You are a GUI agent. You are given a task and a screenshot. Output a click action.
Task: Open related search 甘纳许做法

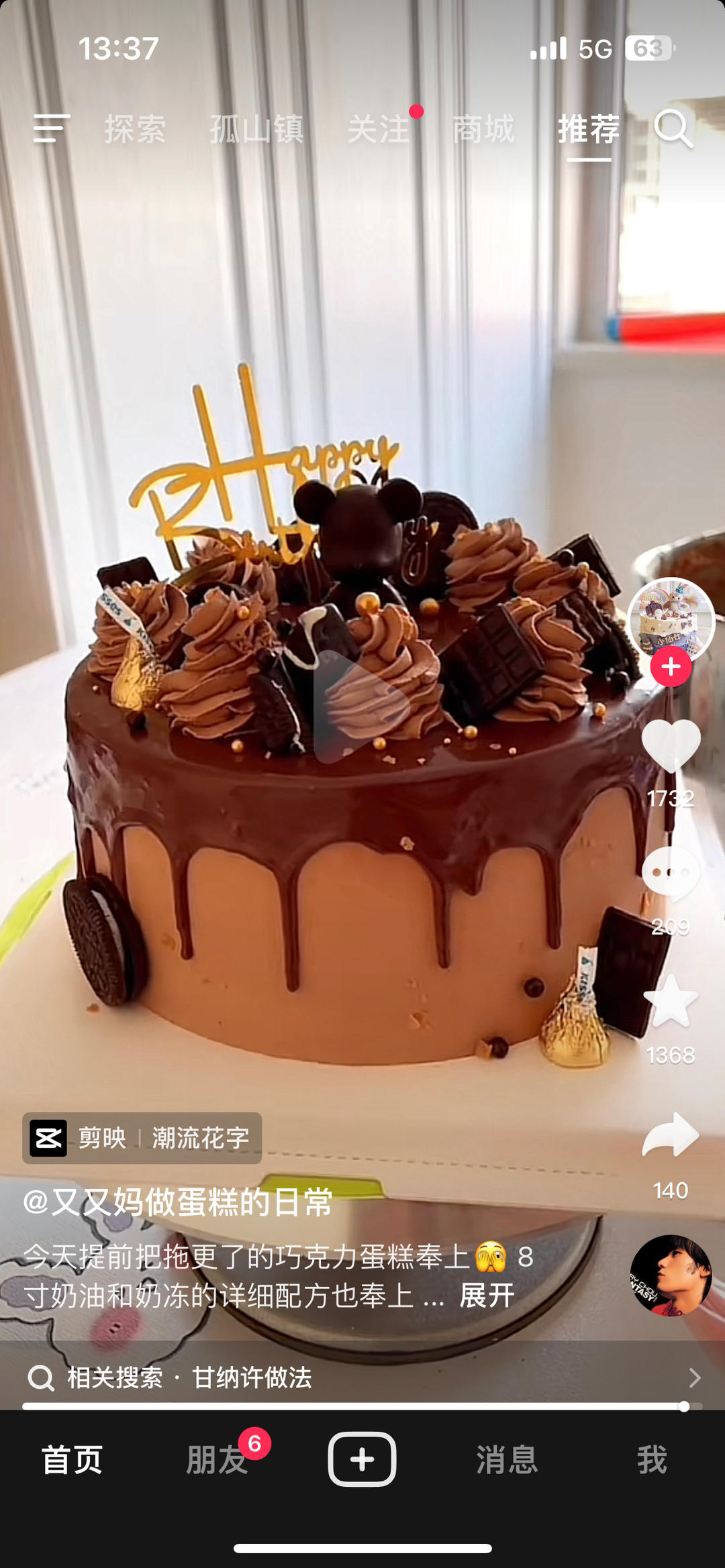tap(362, 1377)
